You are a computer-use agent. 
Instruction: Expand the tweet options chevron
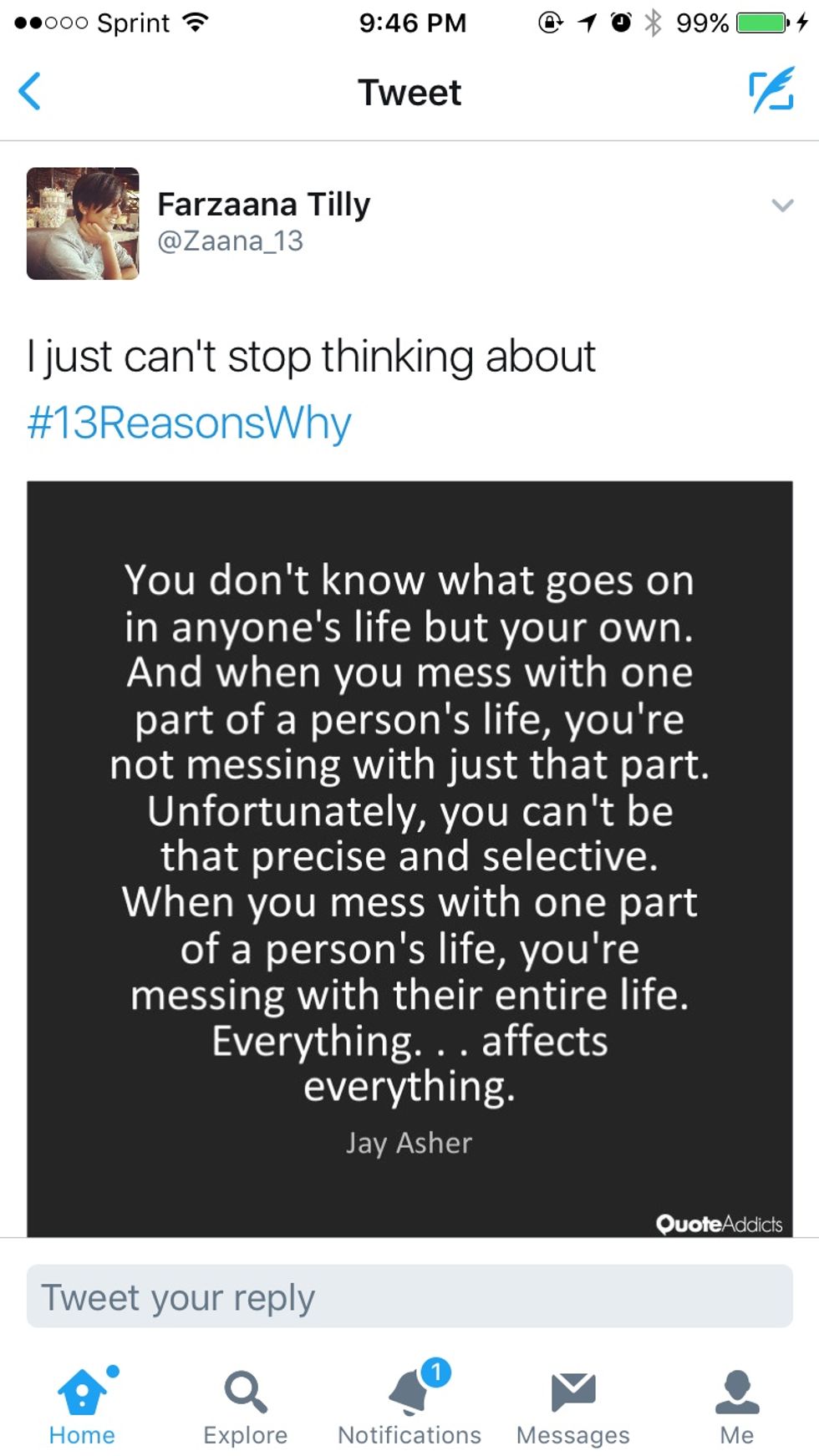(781, 205)
